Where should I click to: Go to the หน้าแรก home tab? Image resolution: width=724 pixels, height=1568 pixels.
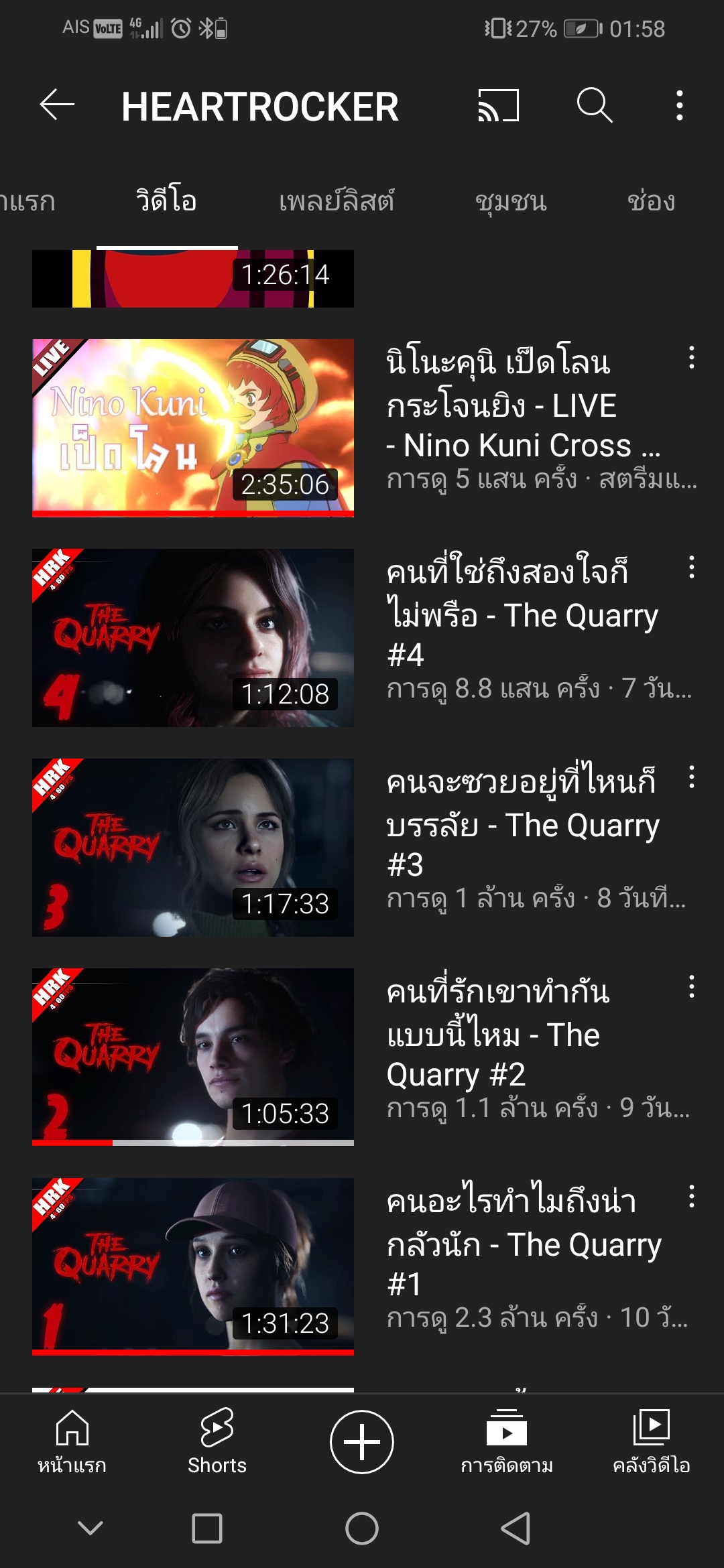(x=72, y=1442)
